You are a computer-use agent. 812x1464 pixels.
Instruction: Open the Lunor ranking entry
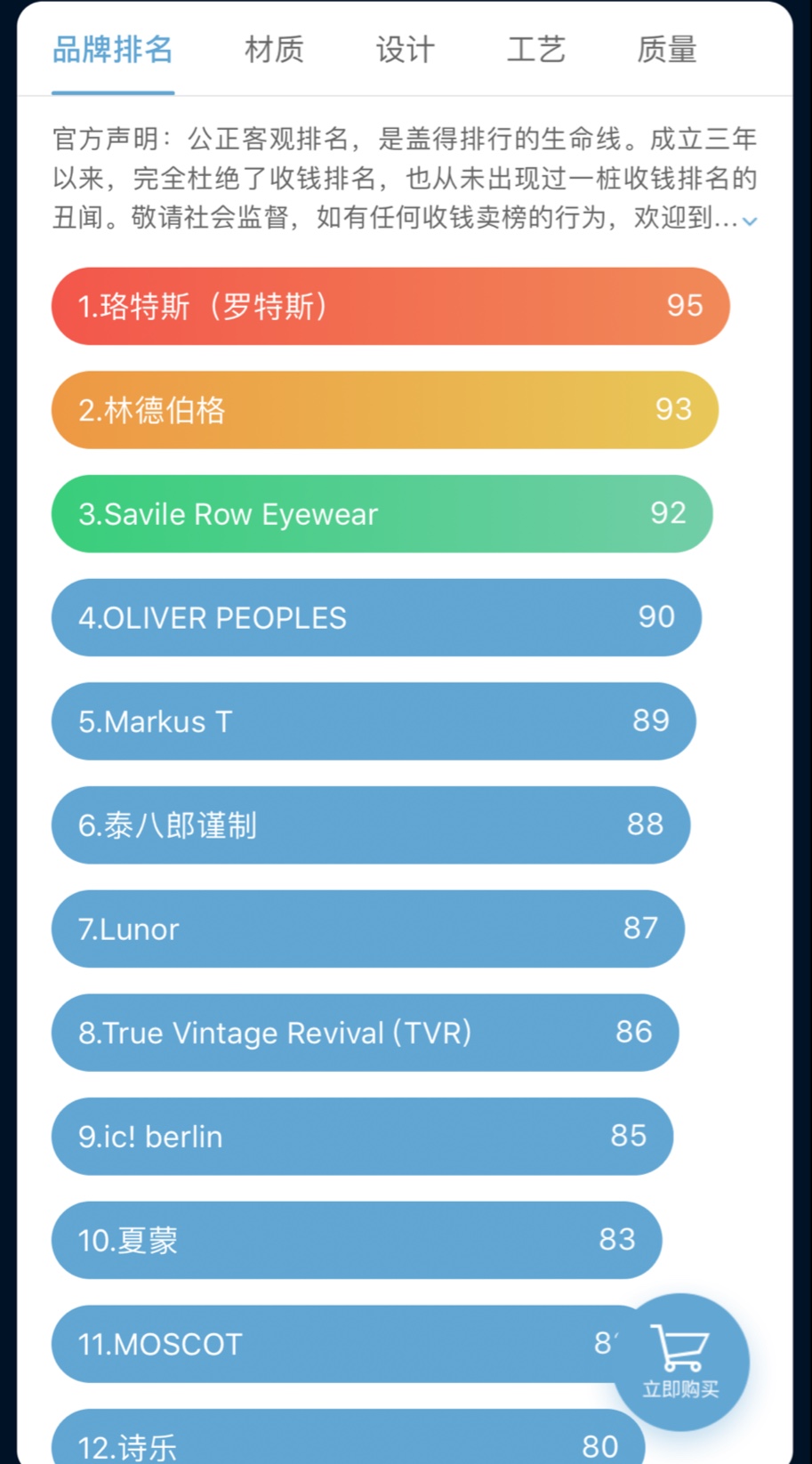[x=366, y=929]
